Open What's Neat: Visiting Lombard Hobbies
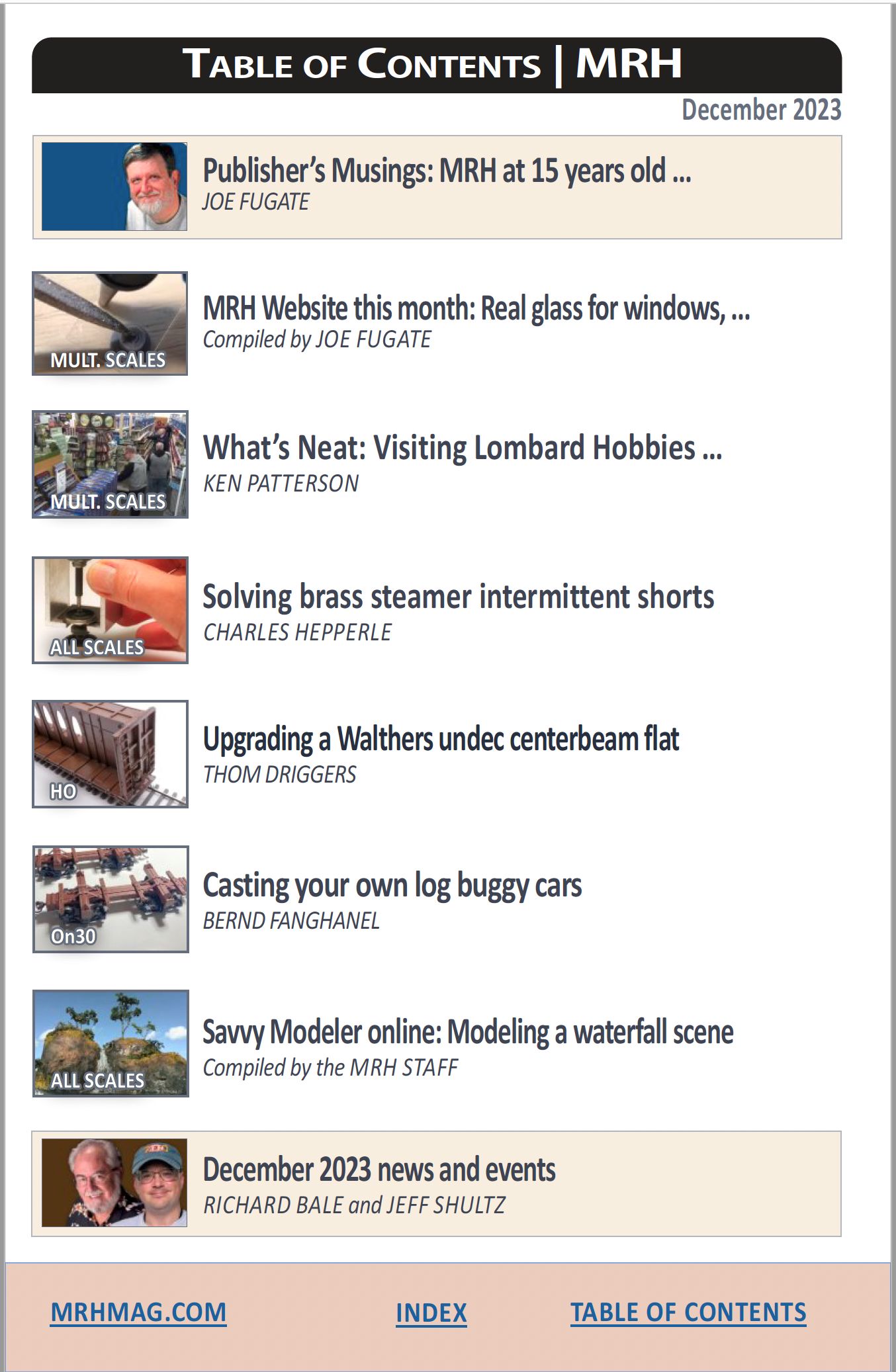The image size is (896, 1372). [462, 449]
